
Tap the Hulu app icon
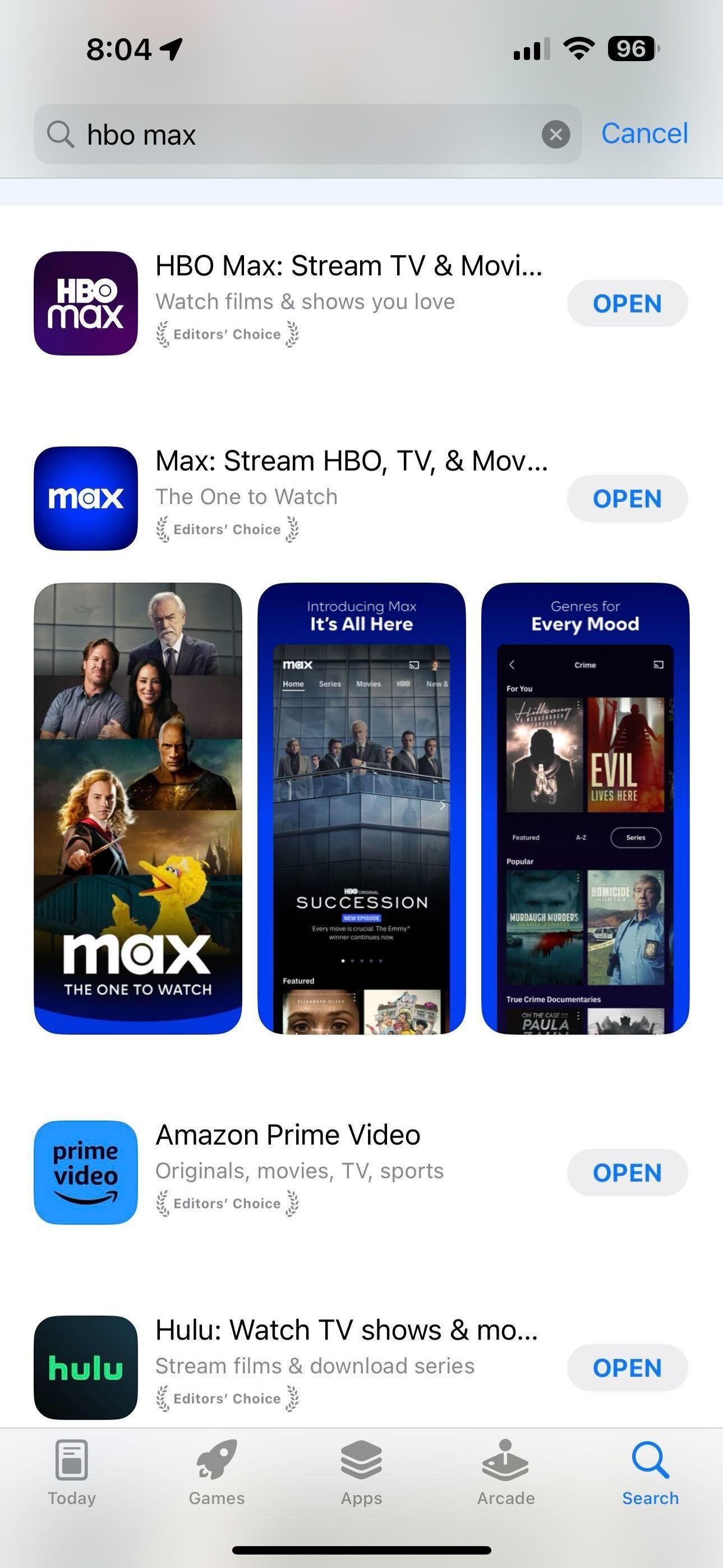tap(85, 1368)
